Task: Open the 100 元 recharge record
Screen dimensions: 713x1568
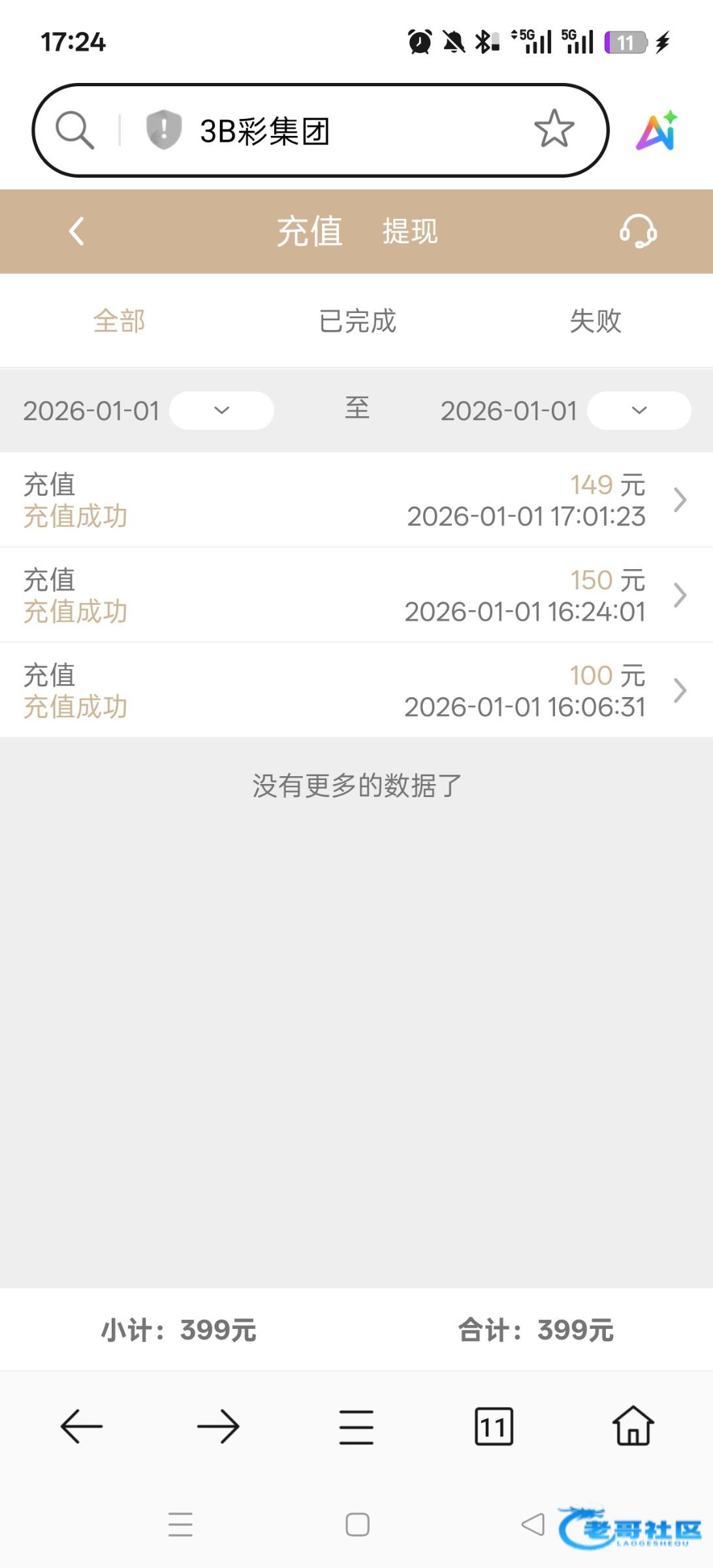Action: pos(356,691)
